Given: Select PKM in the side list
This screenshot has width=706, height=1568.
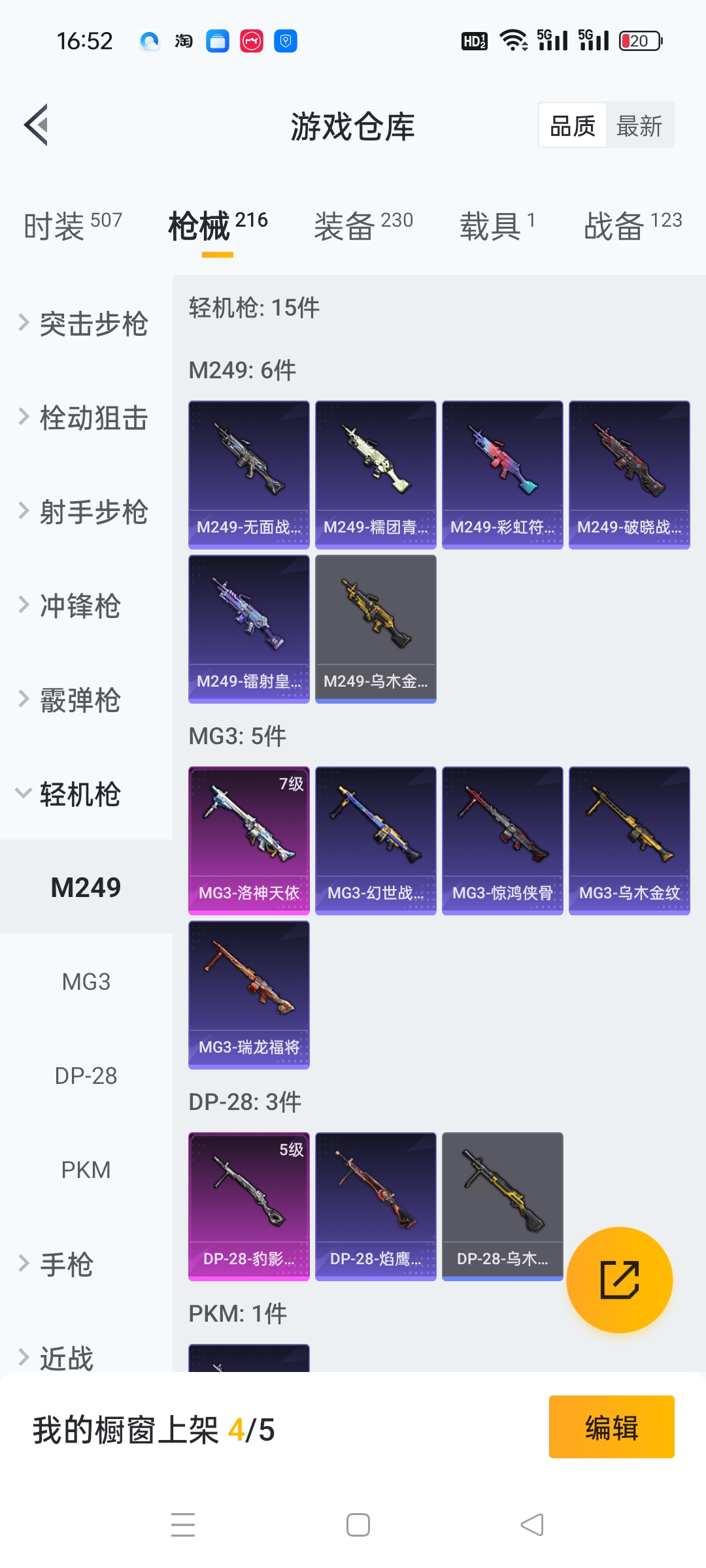Looking at the screenshot, I should [x=86, y=1169].
